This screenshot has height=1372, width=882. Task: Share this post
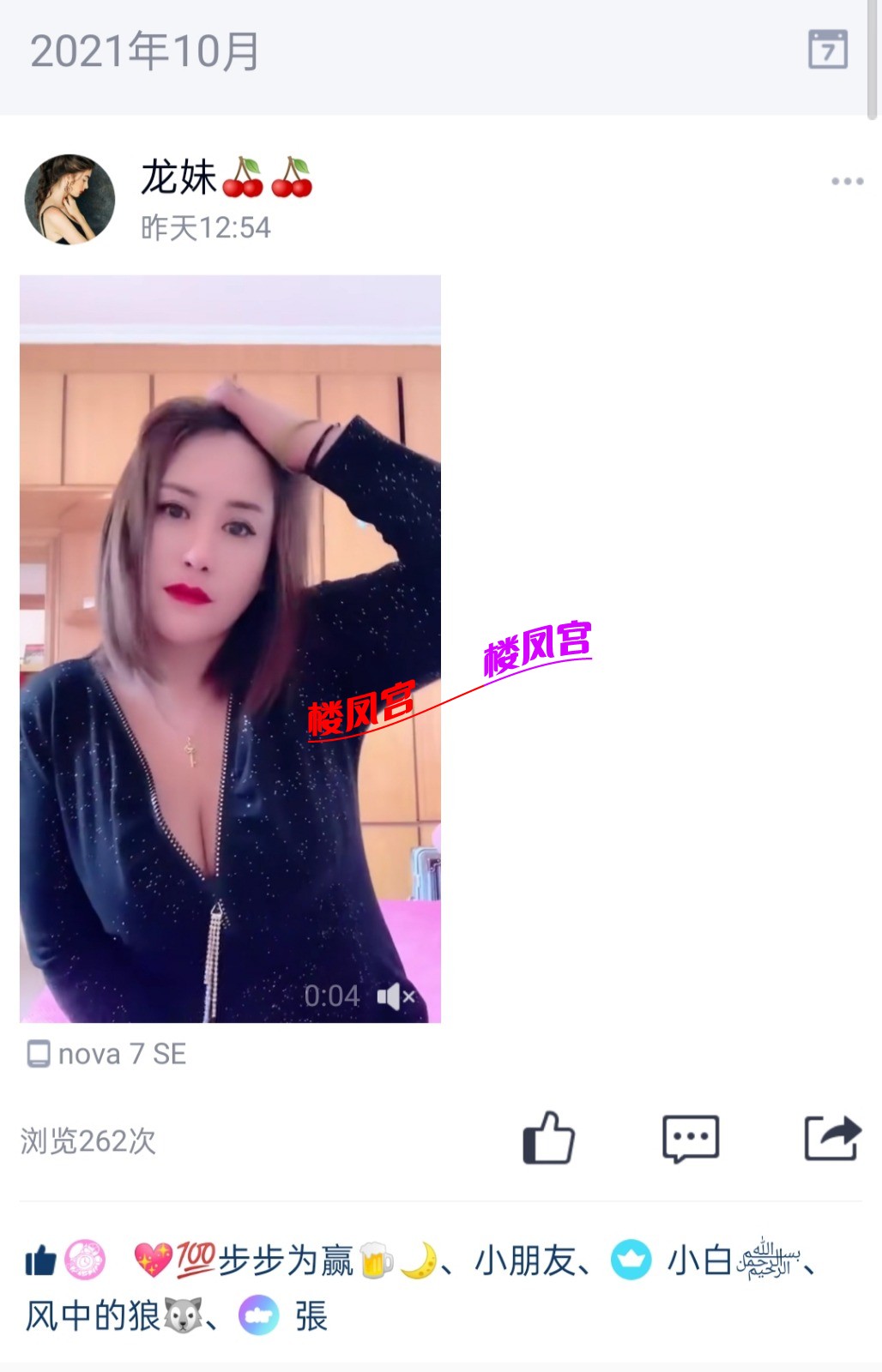tap(831, 1139)
